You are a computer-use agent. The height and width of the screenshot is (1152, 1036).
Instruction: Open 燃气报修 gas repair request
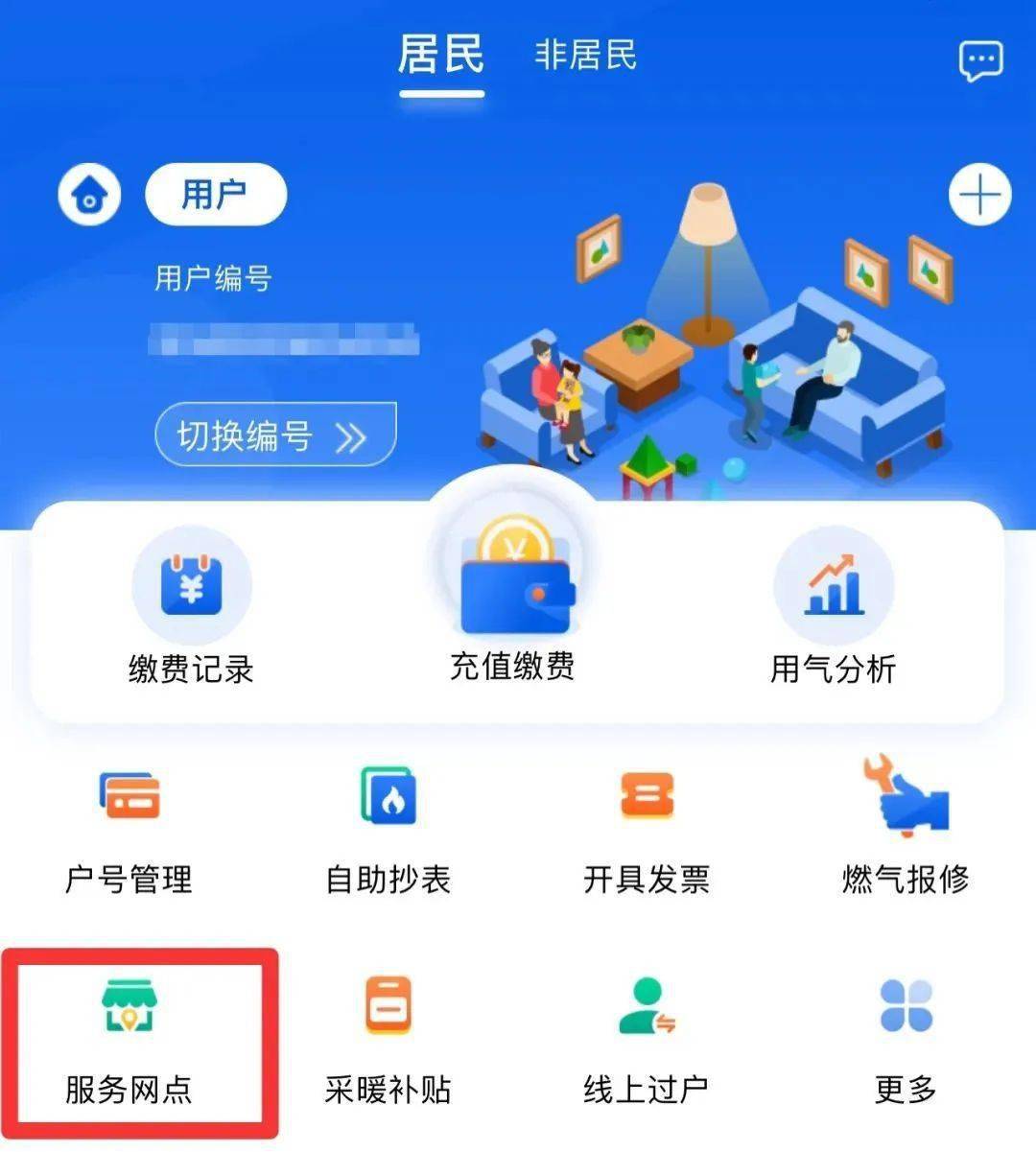[906, 831]
